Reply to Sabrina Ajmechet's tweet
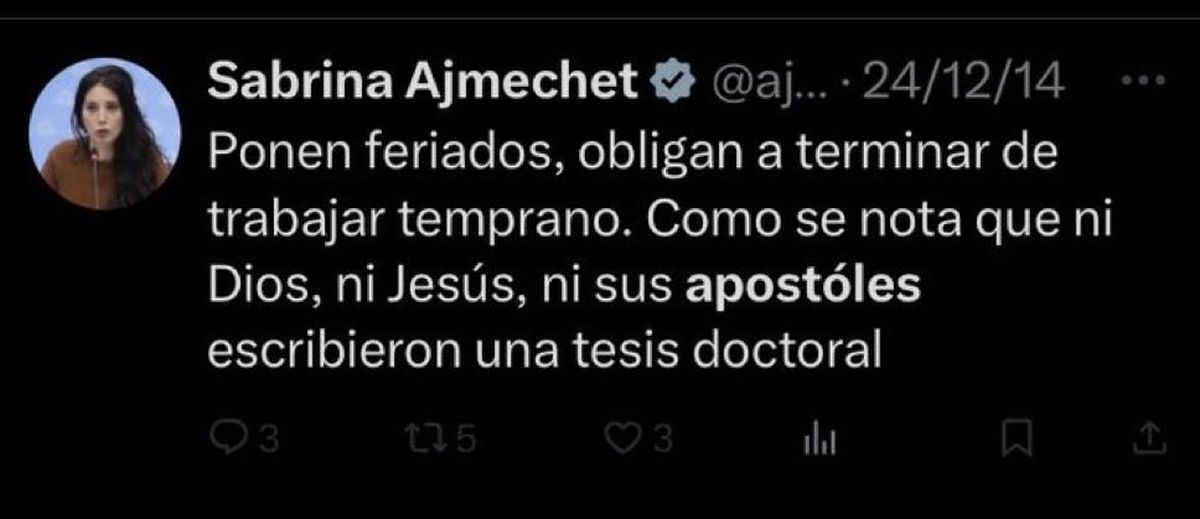 coord(227,438)
